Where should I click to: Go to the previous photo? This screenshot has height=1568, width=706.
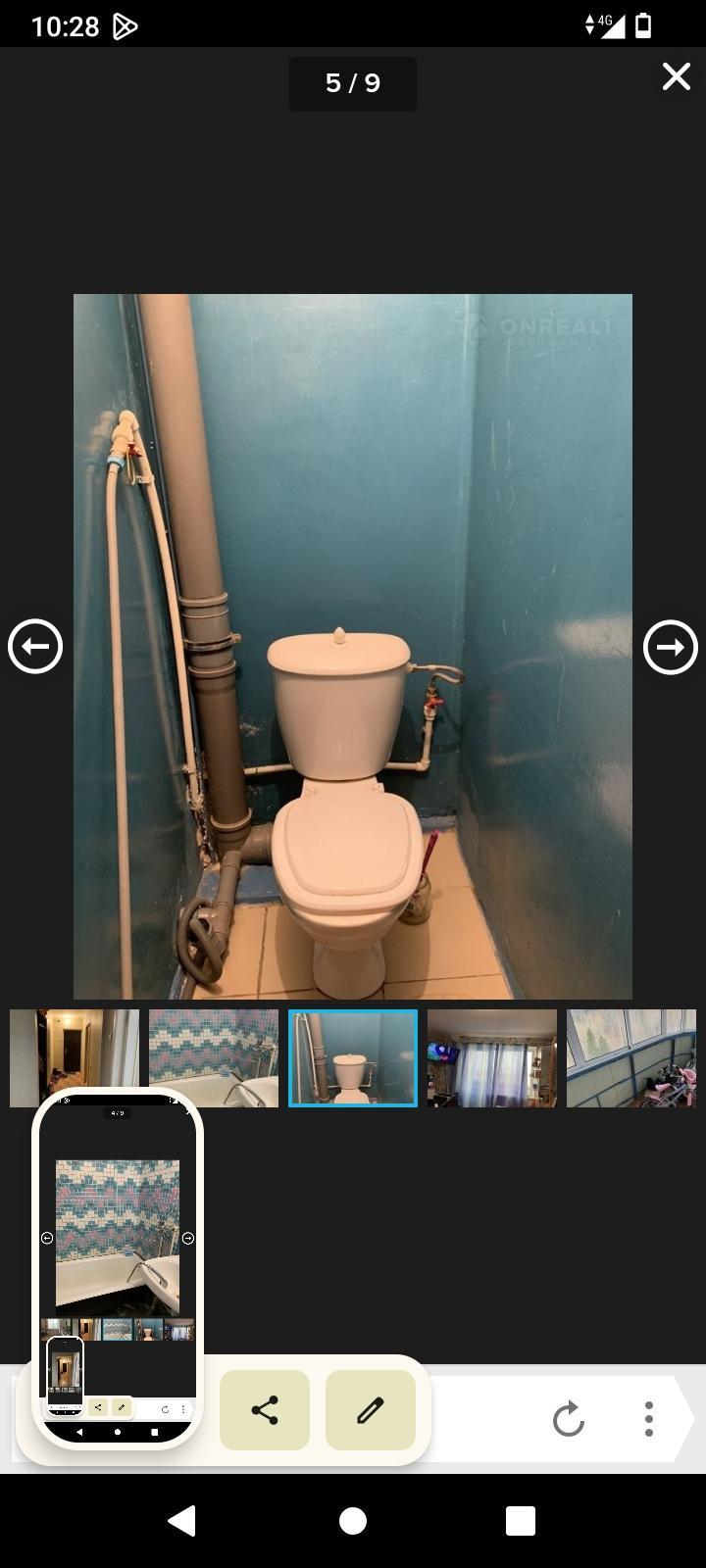click(35, 647)
